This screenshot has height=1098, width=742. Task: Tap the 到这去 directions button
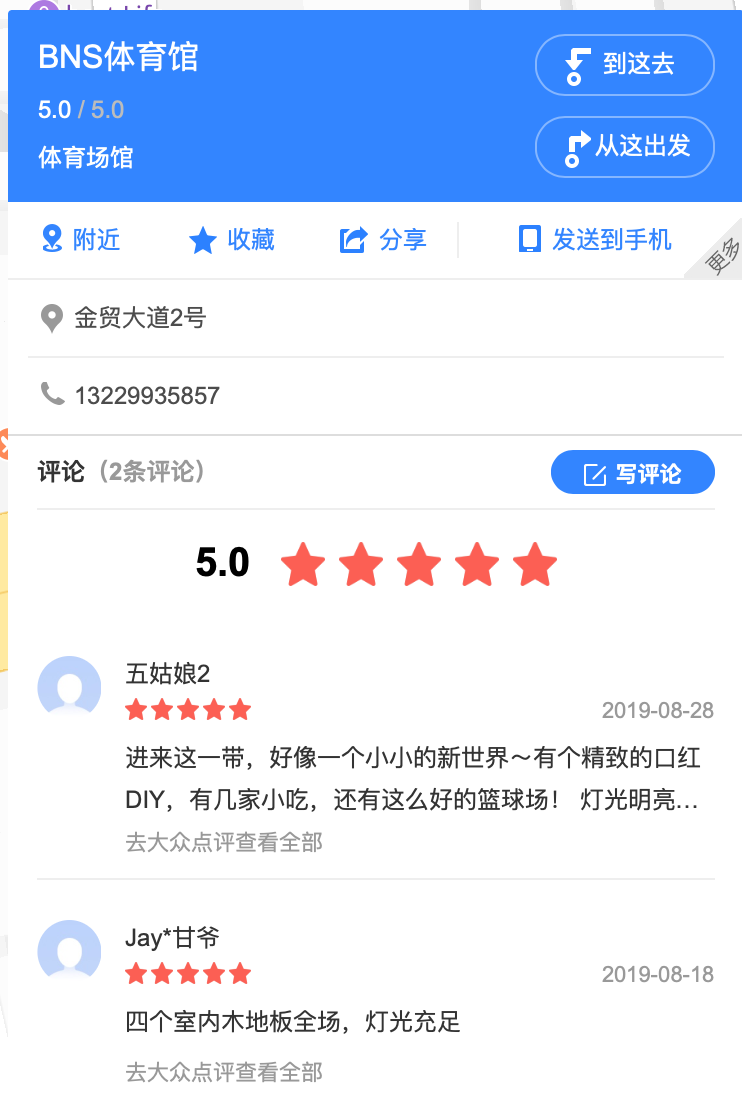pyautogui.click(x=625, y=65)
